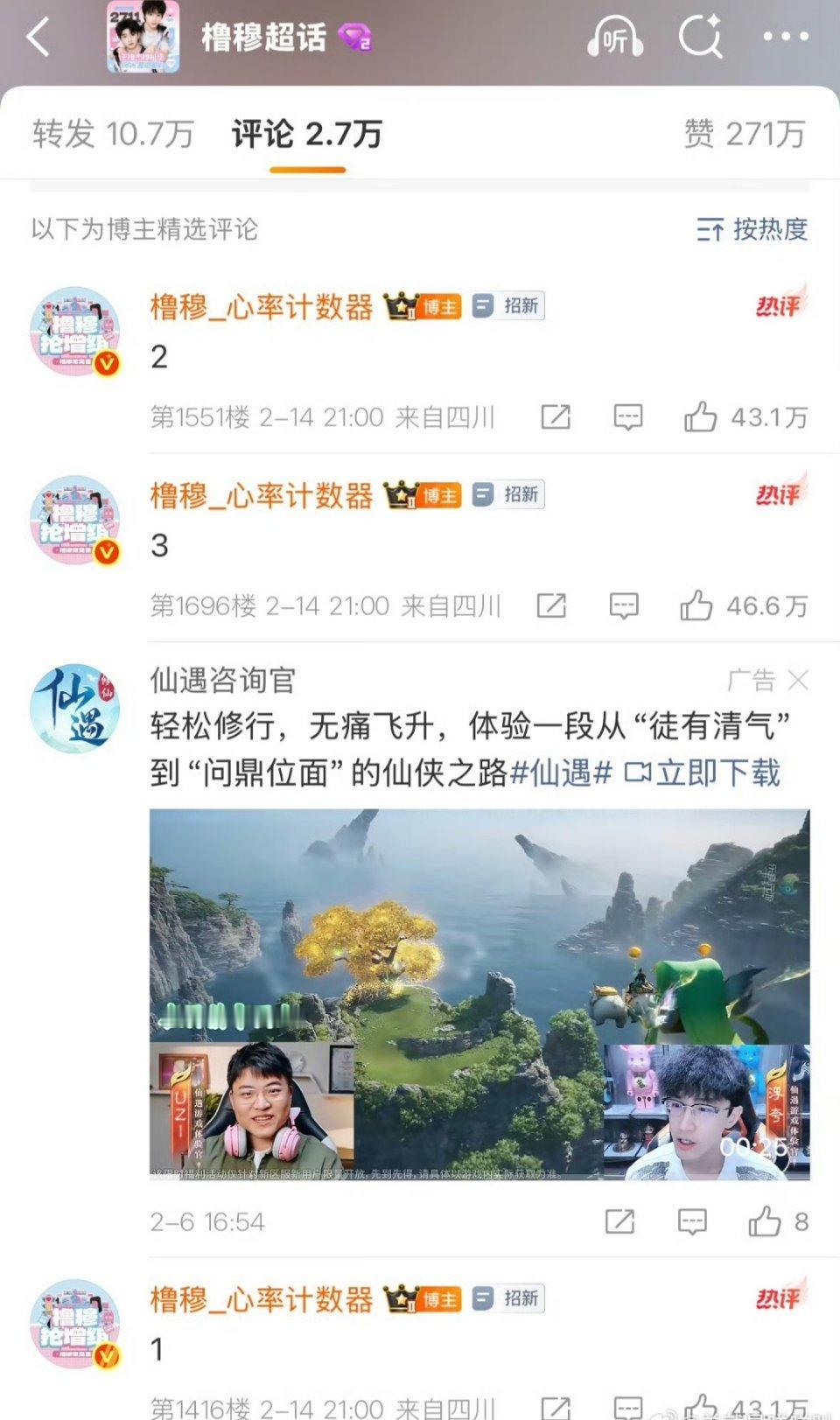Open replies via comment bubble on 第1696楼

(x=625, y=605)
